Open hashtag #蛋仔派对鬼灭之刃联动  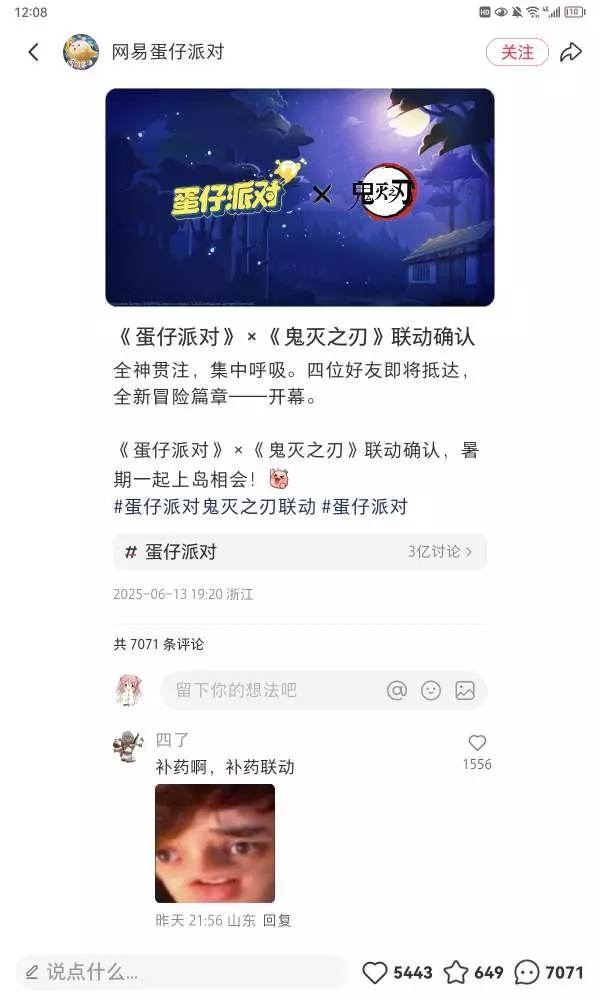point(214,506)
